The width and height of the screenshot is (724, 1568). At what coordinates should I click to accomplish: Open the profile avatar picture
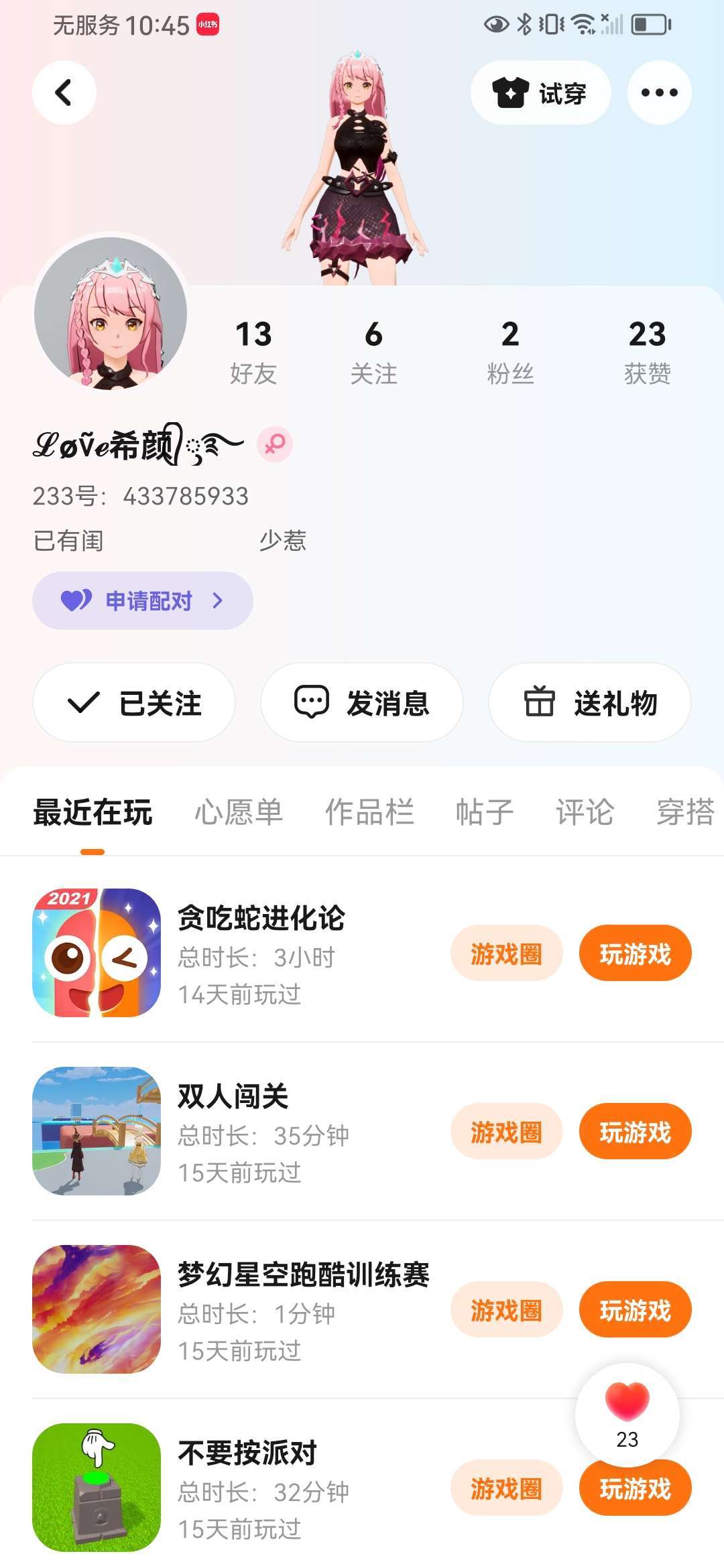(111, 313)
